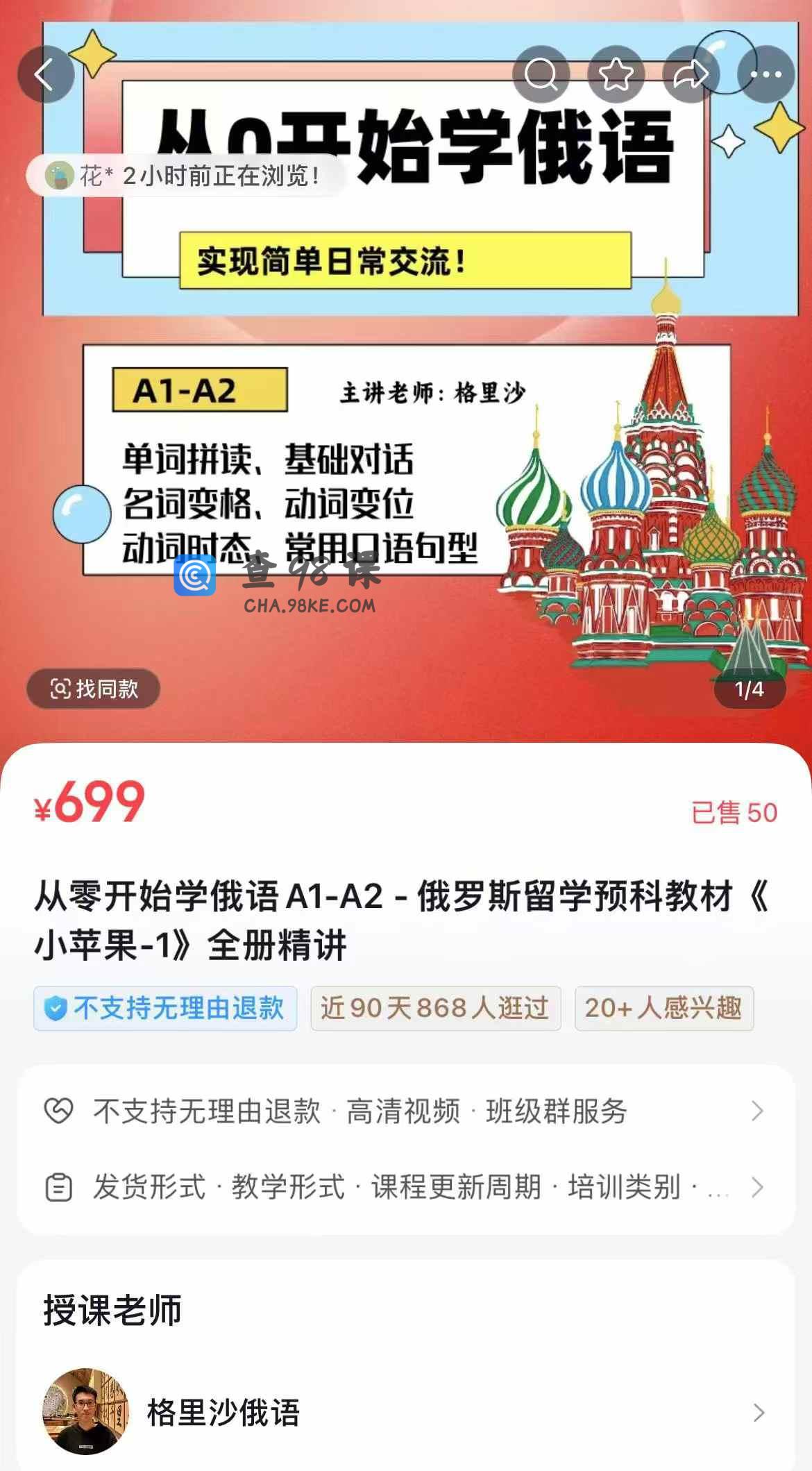Open the three-dot overflow menu

(766, 75)
